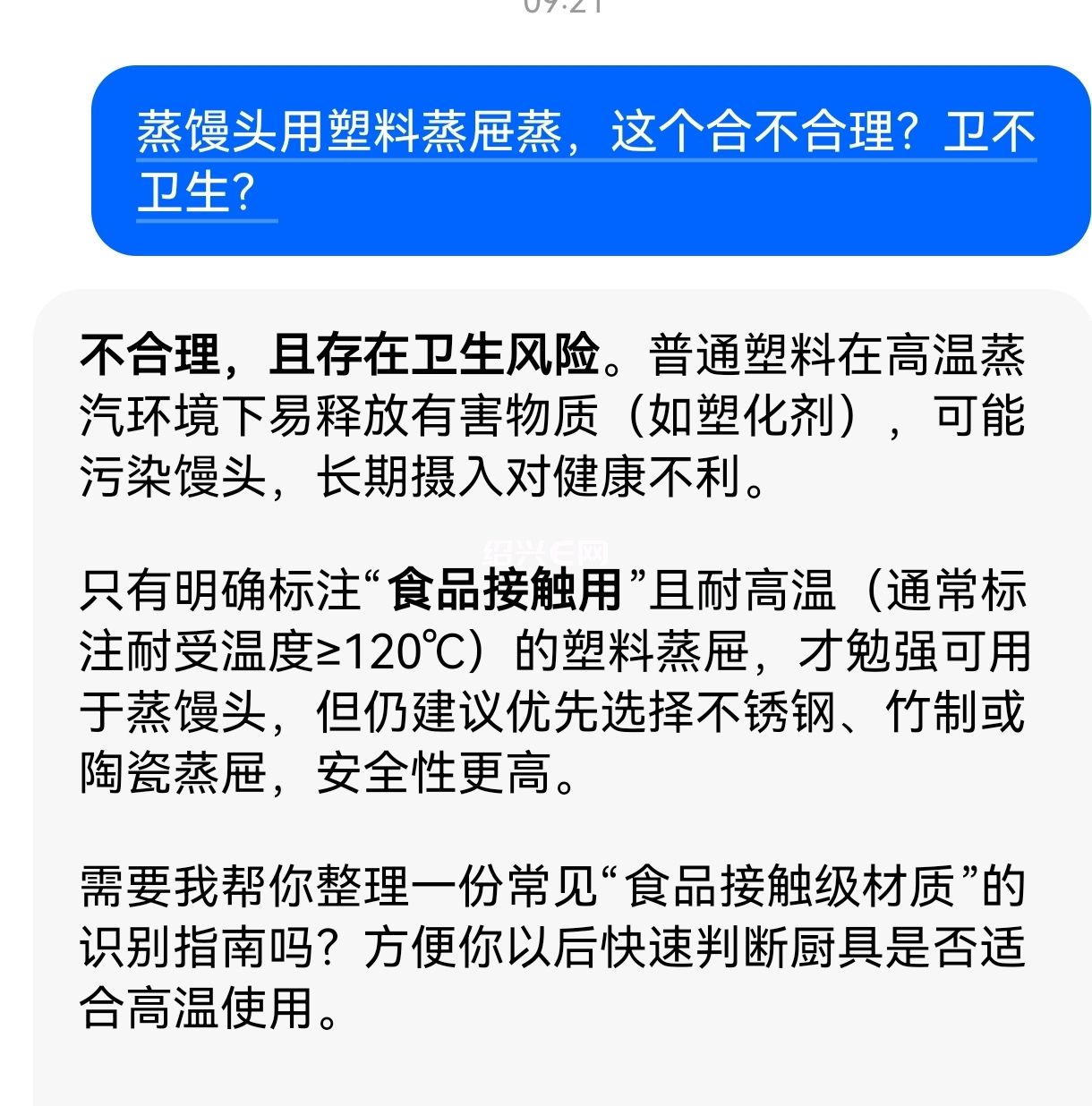Tap the underlined question about 塑料蒸屉
The height and width of the screenshot is (1106, 1092).
[x=586, y=133]
